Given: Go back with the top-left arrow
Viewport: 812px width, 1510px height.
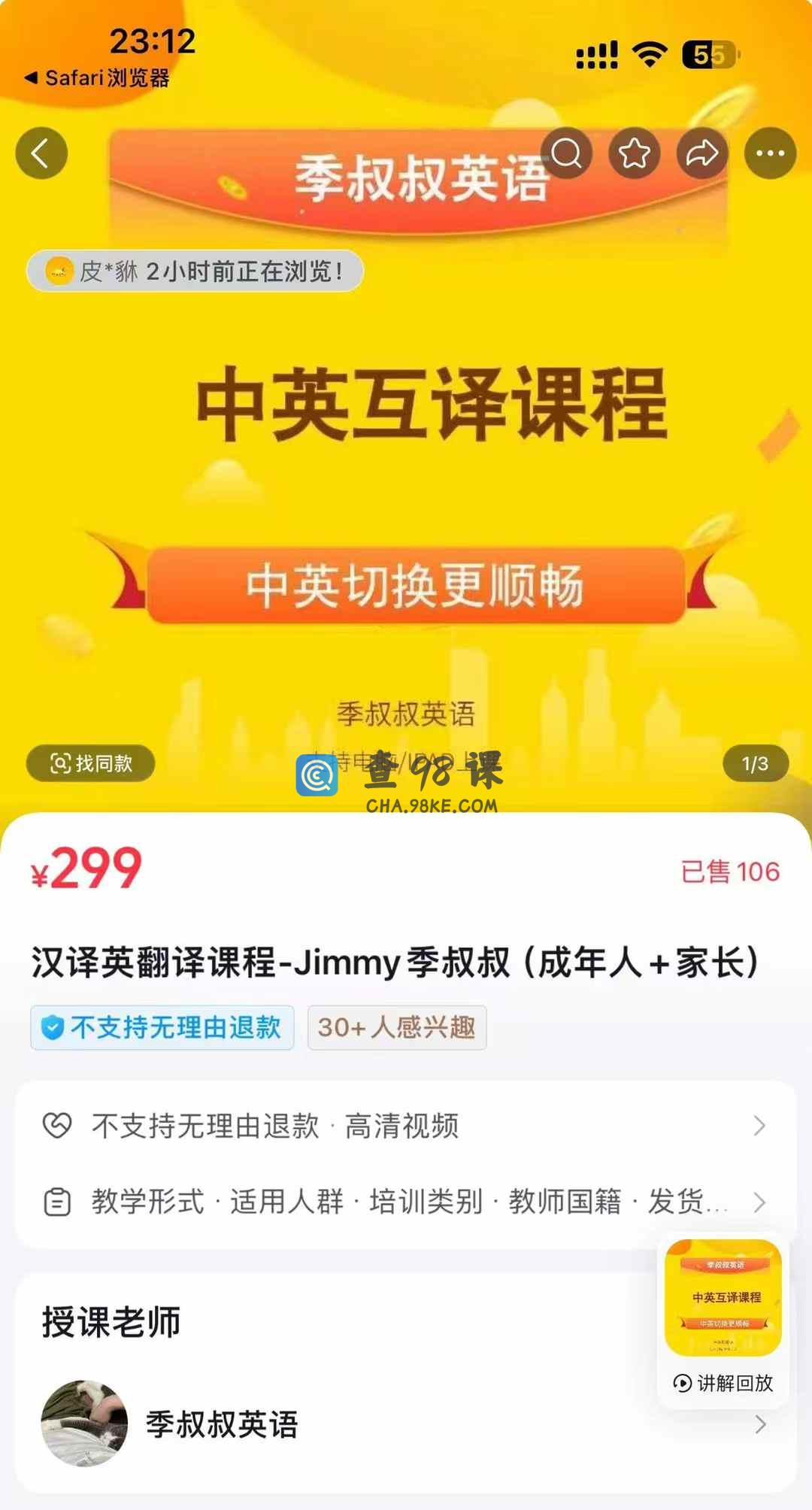Looking at the screenshot, I should (41, 153).
